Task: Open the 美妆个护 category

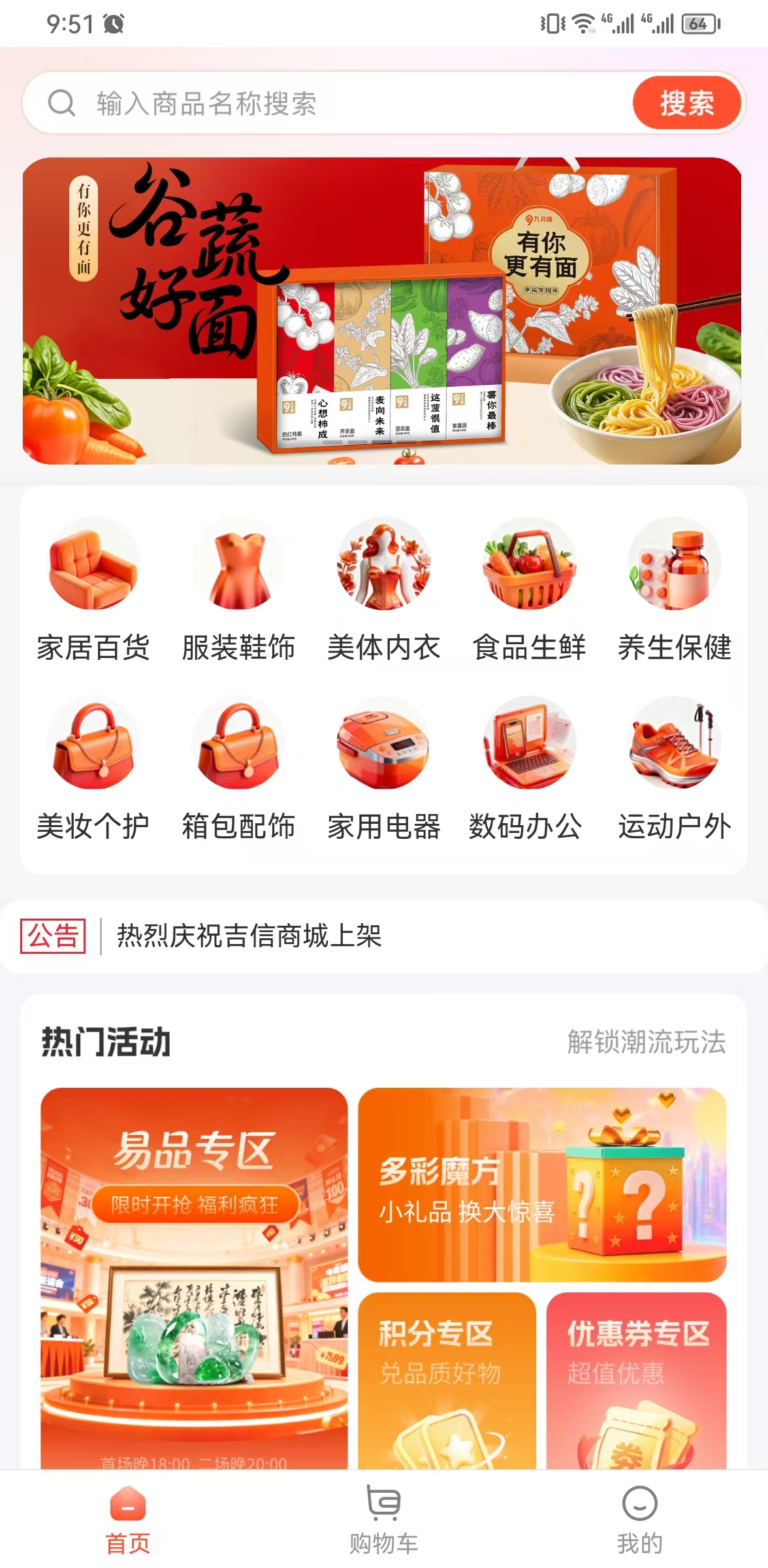Action: point(93,769)
